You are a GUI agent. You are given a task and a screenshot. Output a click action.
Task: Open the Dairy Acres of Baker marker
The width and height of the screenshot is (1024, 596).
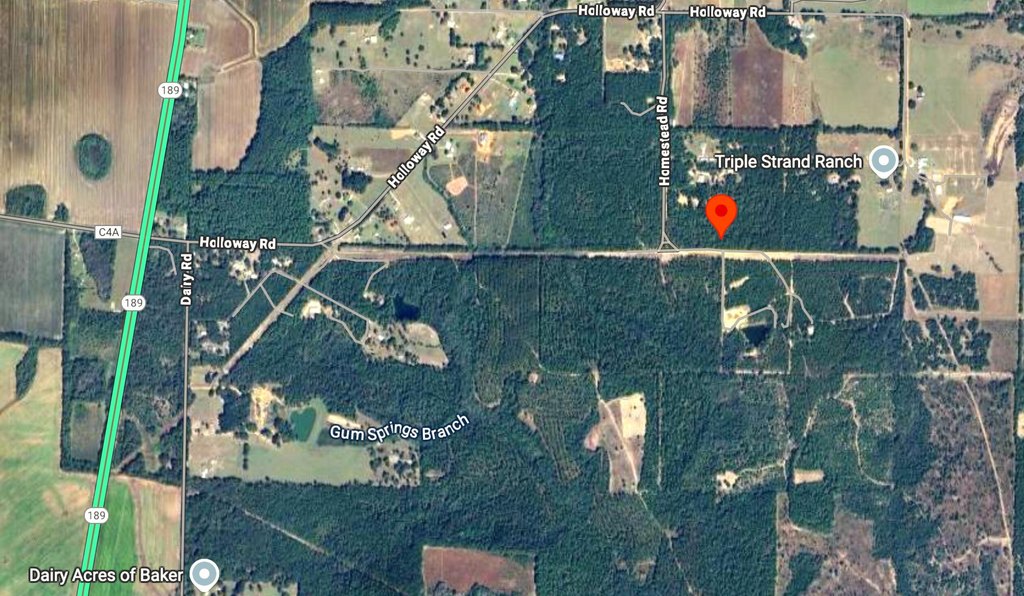click(205, 574)
